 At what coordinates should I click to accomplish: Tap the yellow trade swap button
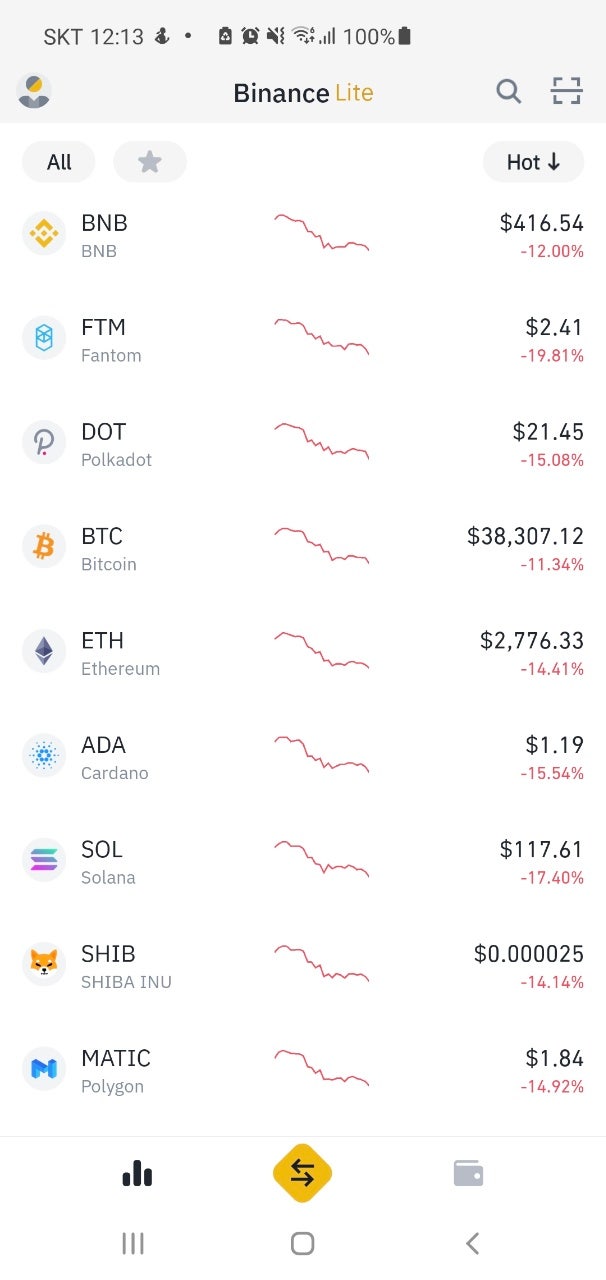click(302, 1173)
